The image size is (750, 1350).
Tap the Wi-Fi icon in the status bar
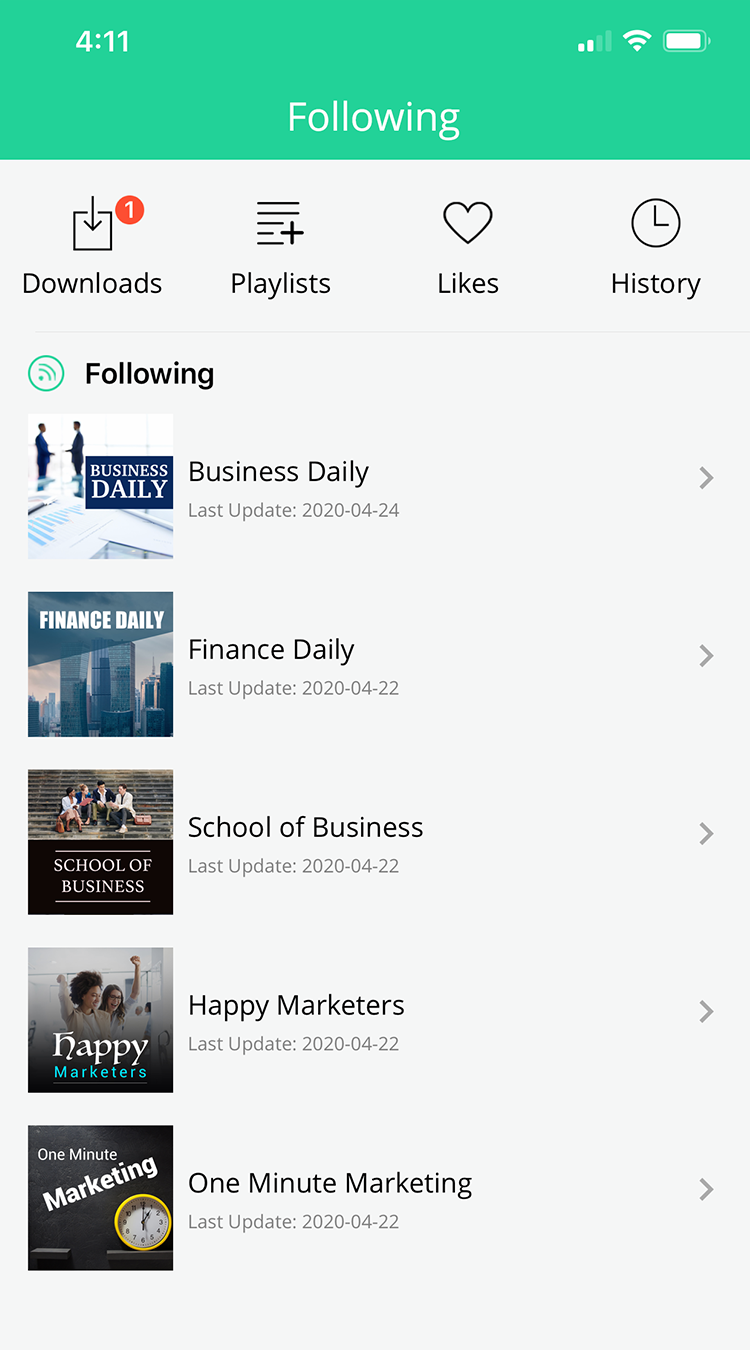(x=637, y=41)
